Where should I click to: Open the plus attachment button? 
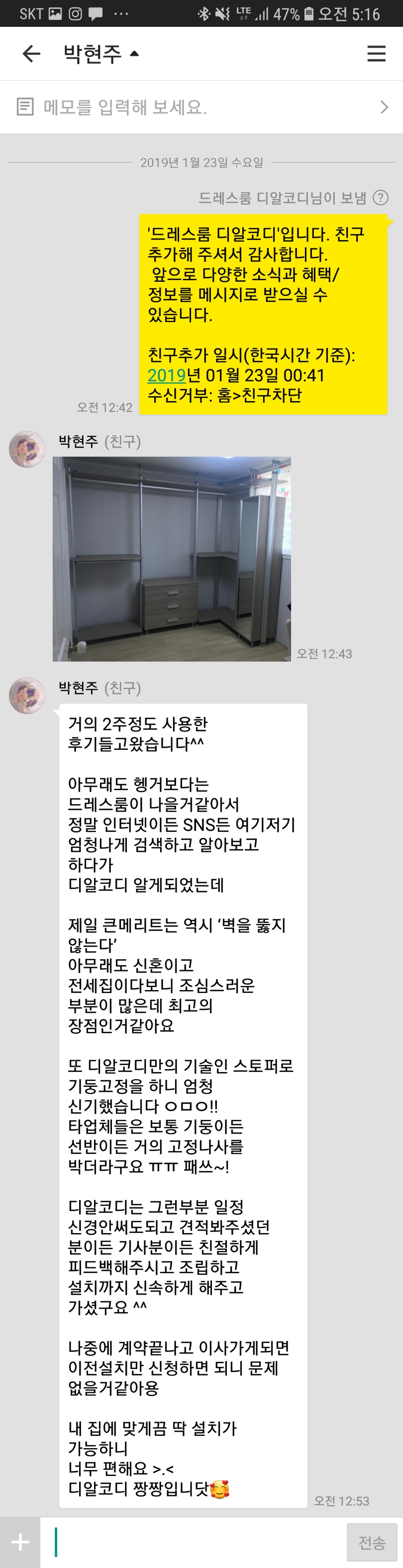[x=20, y=1542]
